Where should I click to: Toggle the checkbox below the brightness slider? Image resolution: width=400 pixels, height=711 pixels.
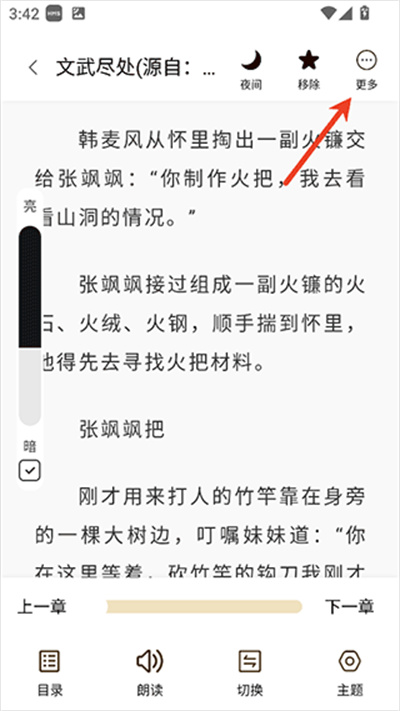pyautogui.click(x=30, y=471)
